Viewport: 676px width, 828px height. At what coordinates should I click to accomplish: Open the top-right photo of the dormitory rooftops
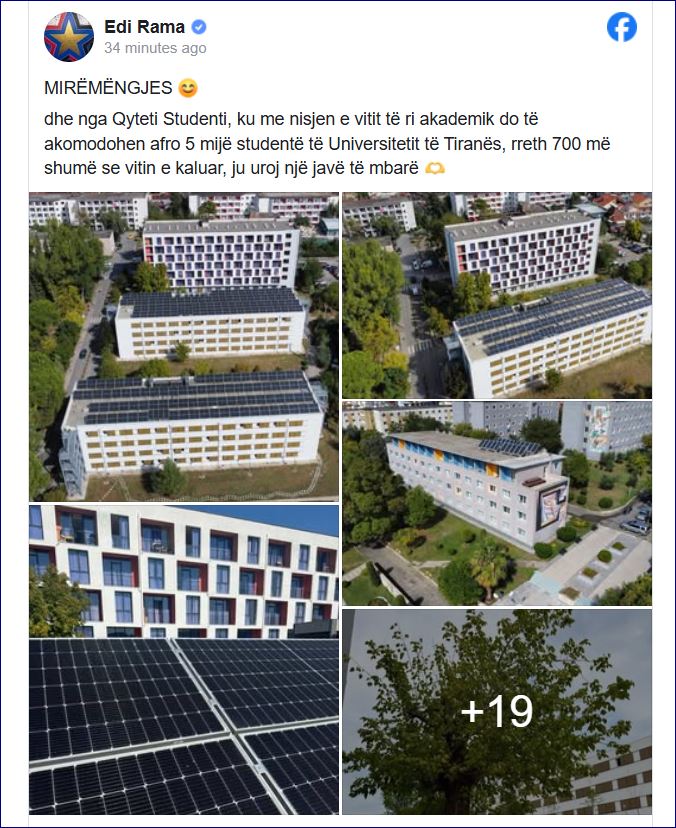[x=496, y=295]
